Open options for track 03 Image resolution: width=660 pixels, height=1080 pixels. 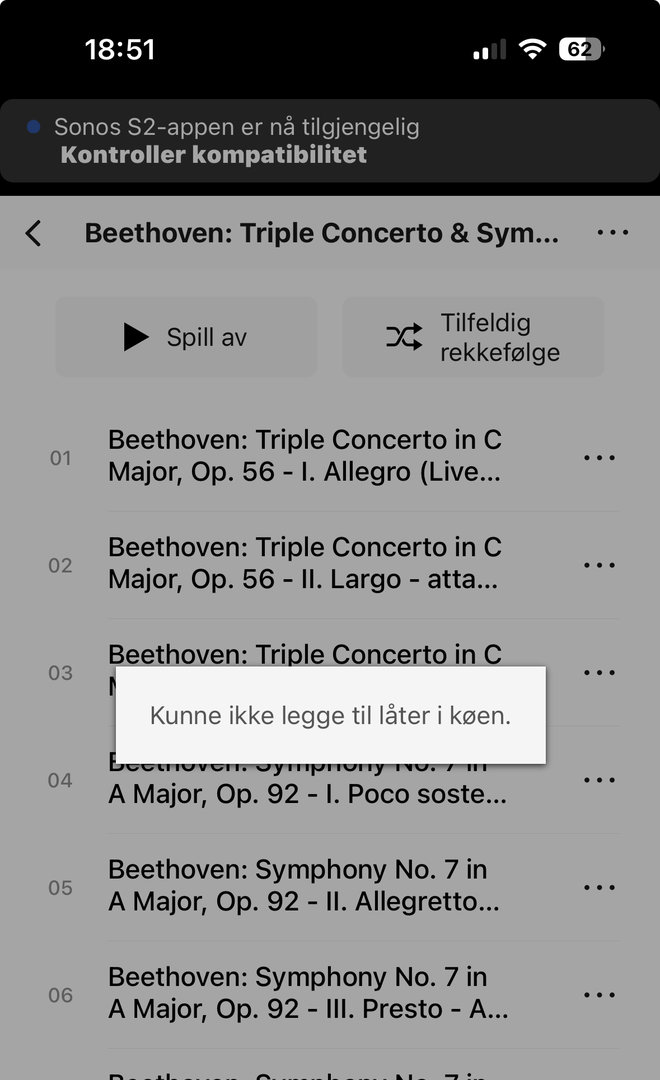pos(599,673)
